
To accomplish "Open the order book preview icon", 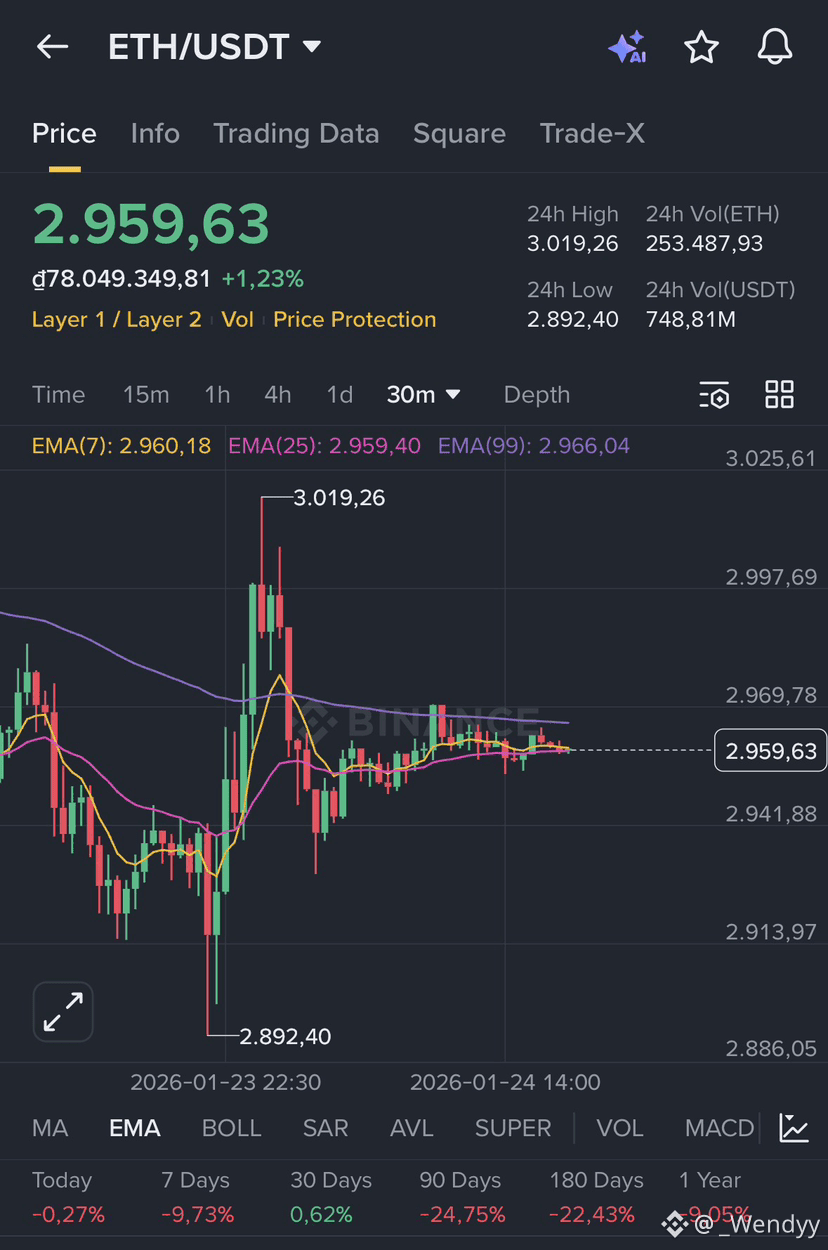I will (x=714, y=395).
